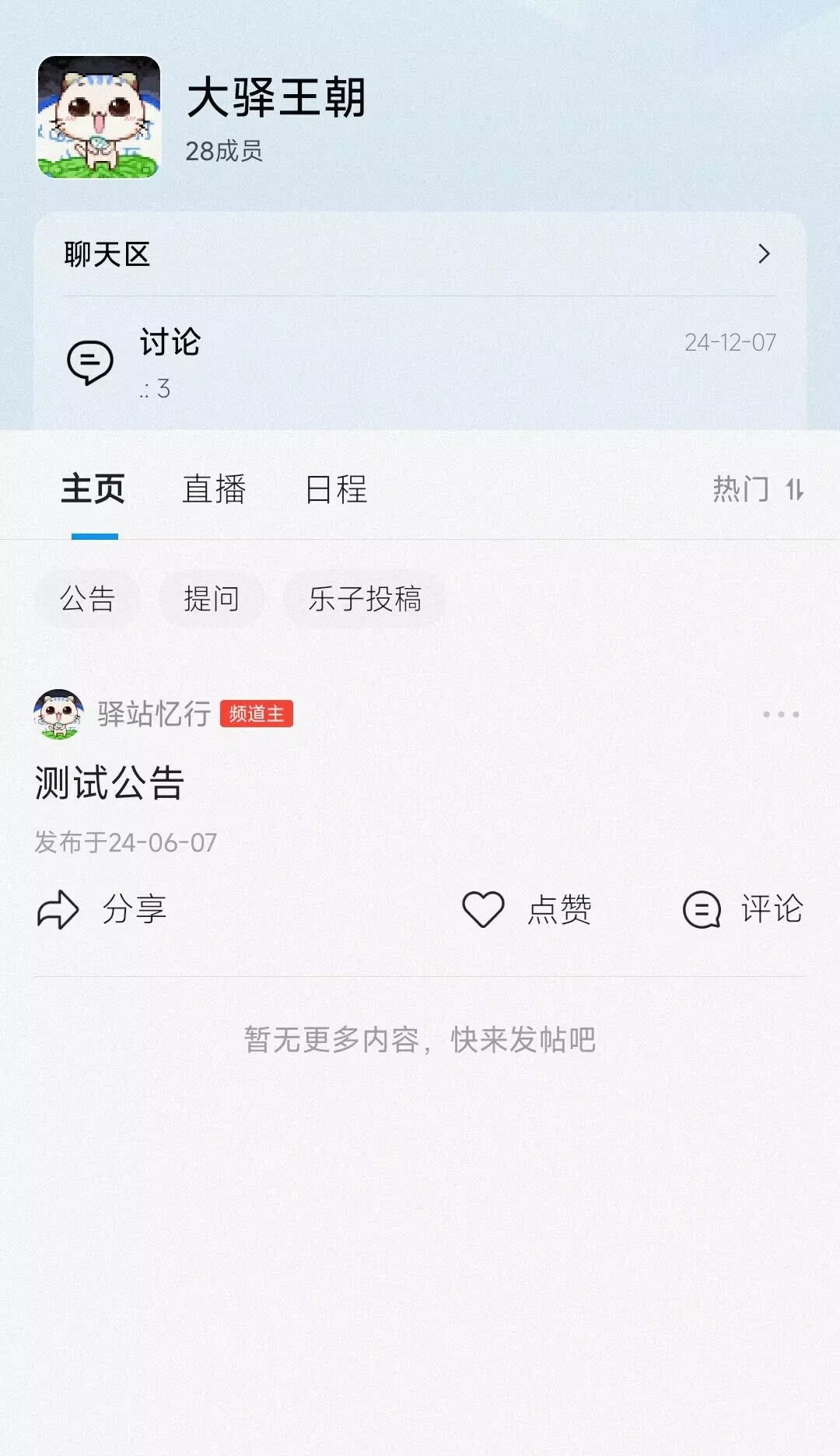Select the 乐子投稿 chip
The image size is (840, 1456).
[x=365, y=599]
